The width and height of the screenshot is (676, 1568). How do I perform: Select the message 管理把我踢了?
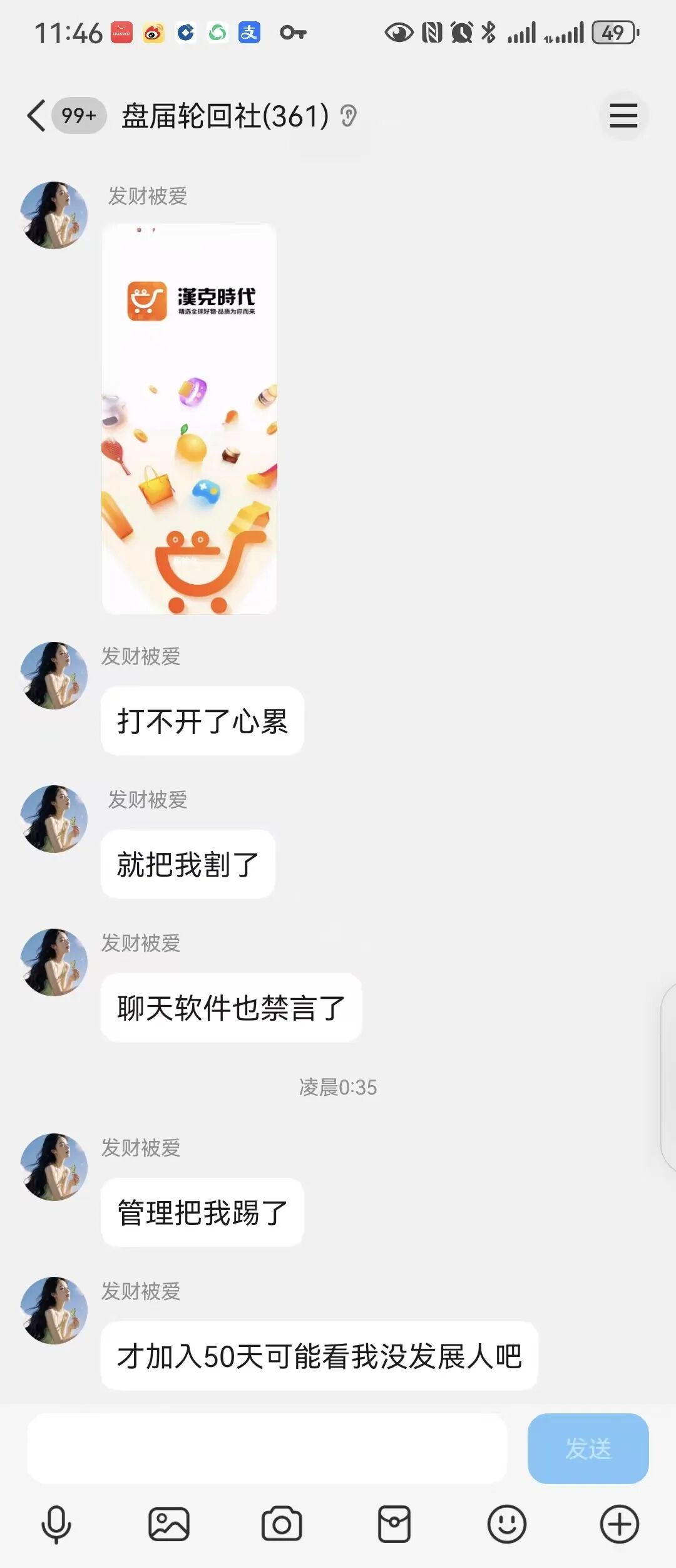pos(202,1212)
